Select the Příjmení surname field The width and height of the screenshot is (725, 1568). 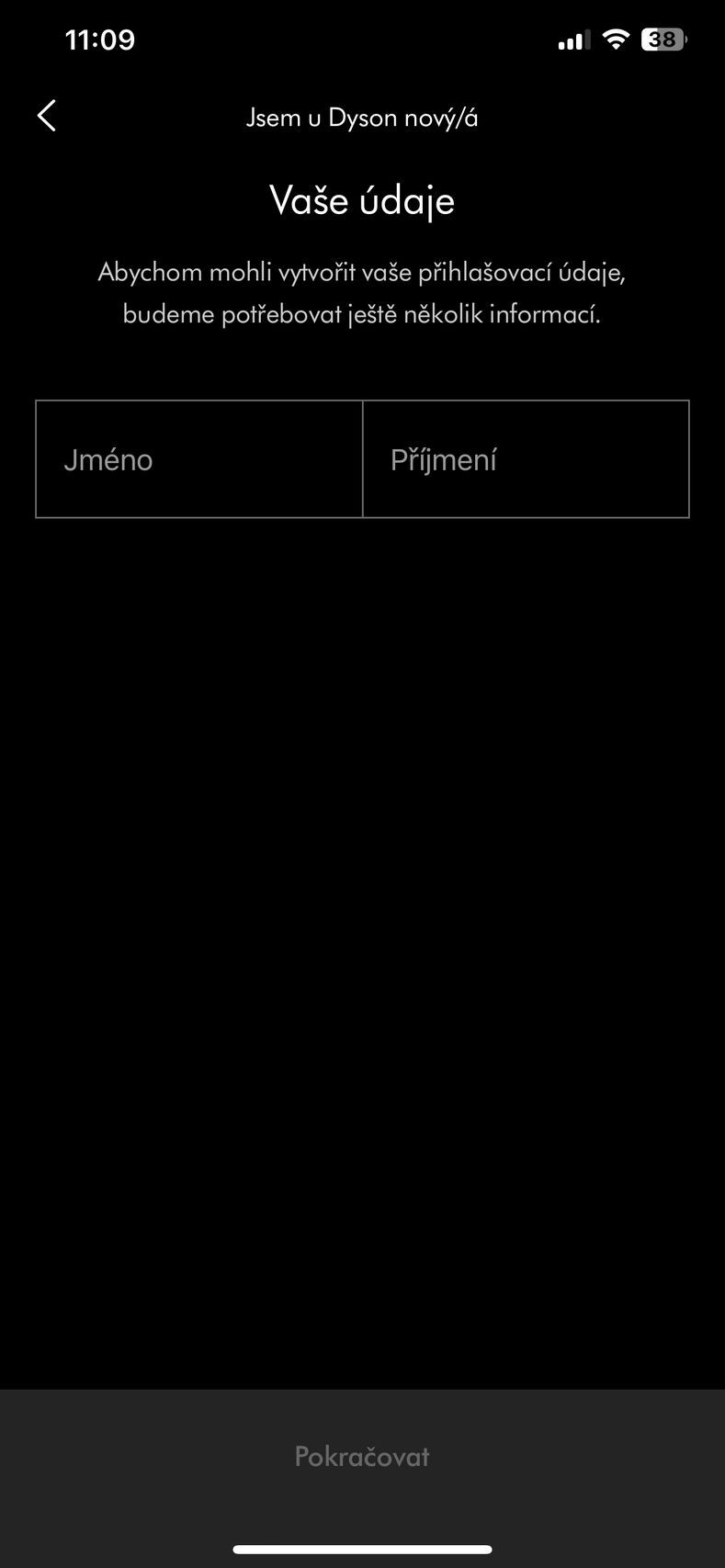[x=526, y=459]
